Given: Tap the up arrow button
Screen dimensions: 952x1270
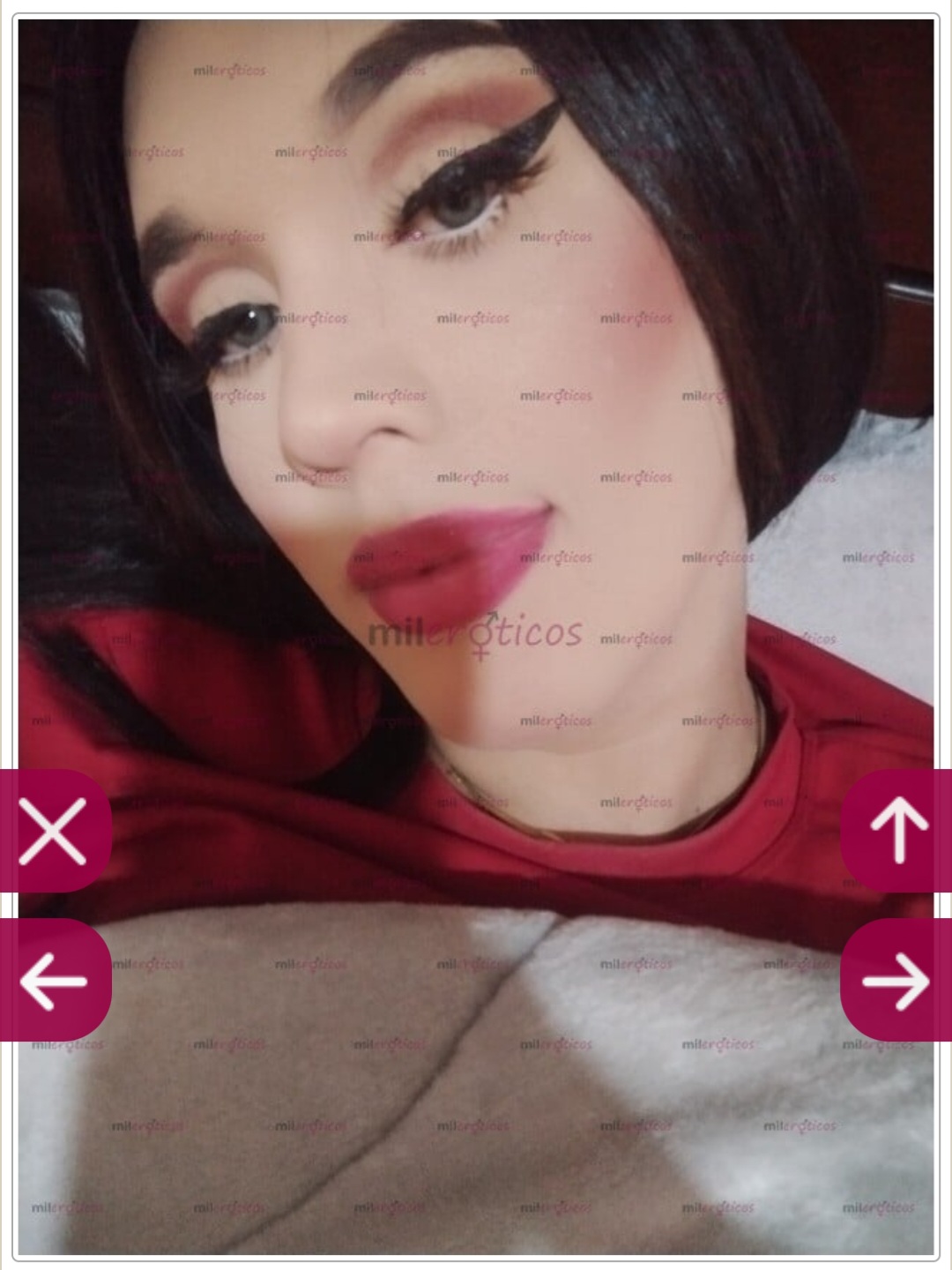Looking at the screenshot, I should pos(896,831).
